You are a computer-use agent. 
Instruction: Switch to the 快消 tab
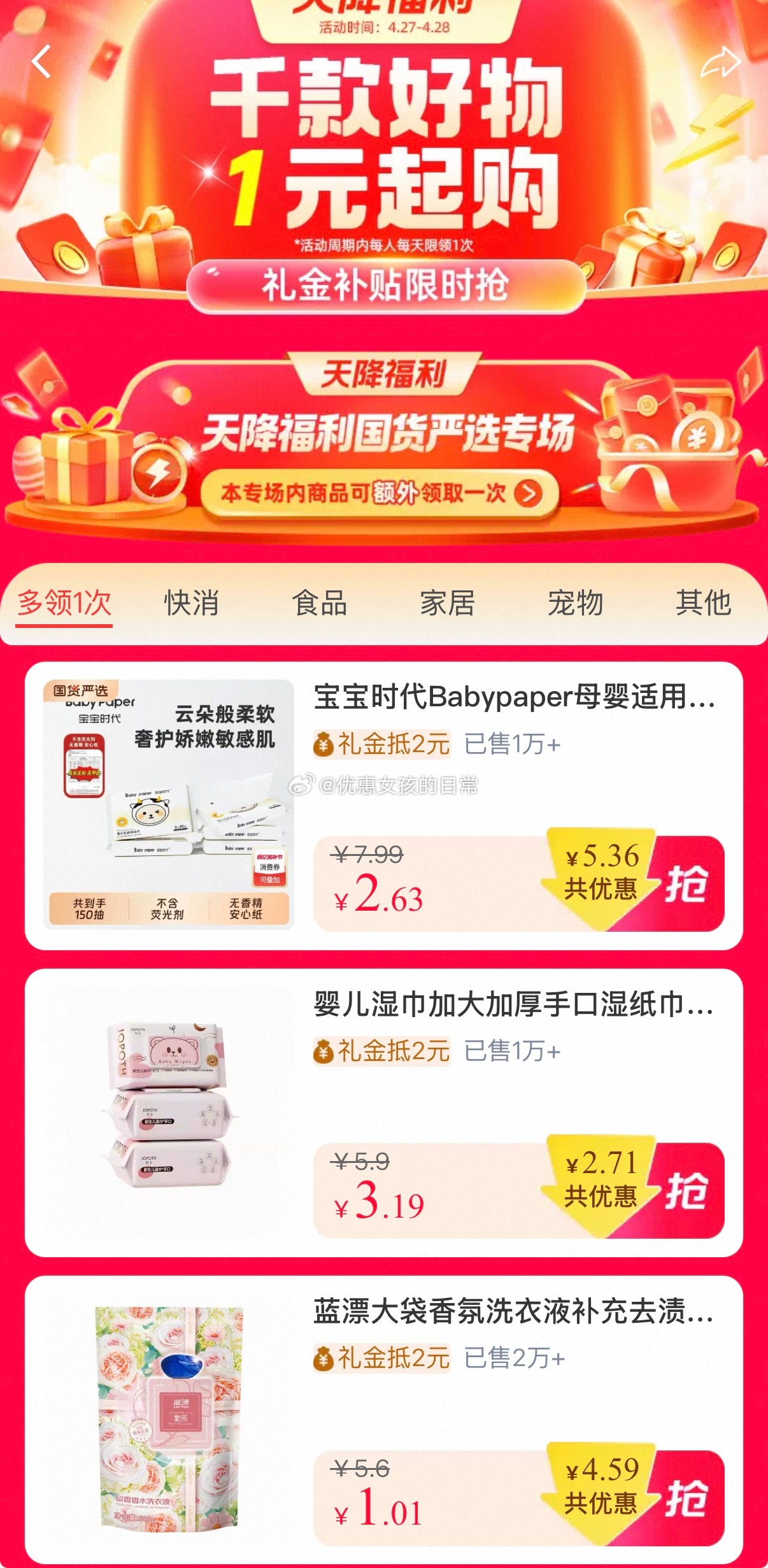[x=192, y=602]
